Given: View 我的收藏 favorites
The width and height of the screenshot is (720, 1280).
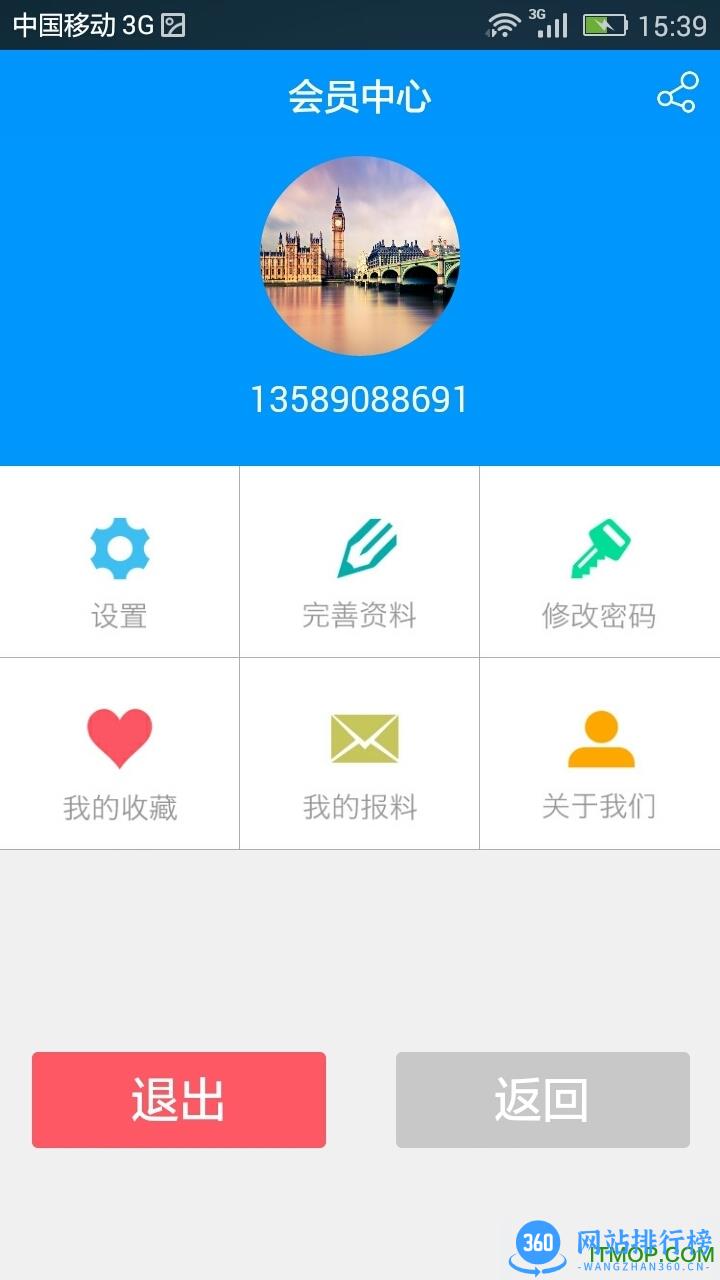Looking at the screenshot, I should click(120, 754).
